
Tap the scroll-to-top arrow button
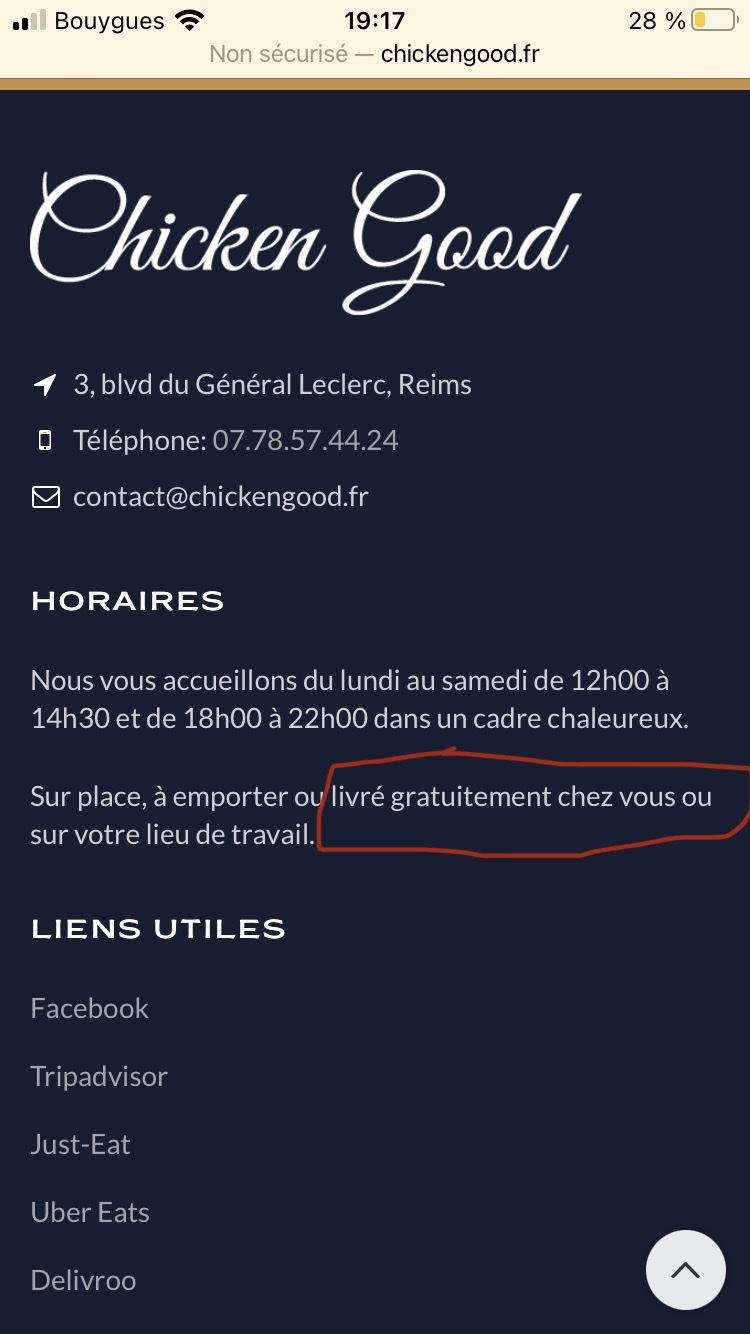coord(685,1270)
